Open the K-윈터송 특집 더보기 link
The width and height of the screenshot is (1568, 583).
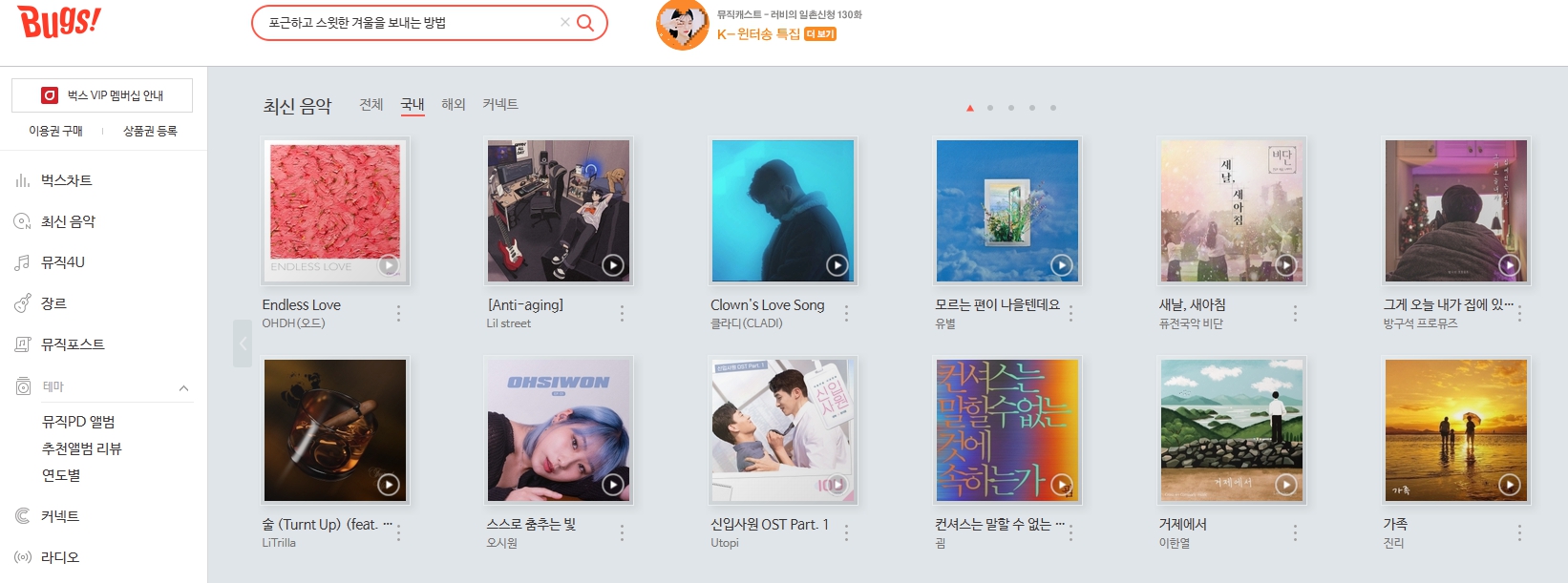click(820, 34)
